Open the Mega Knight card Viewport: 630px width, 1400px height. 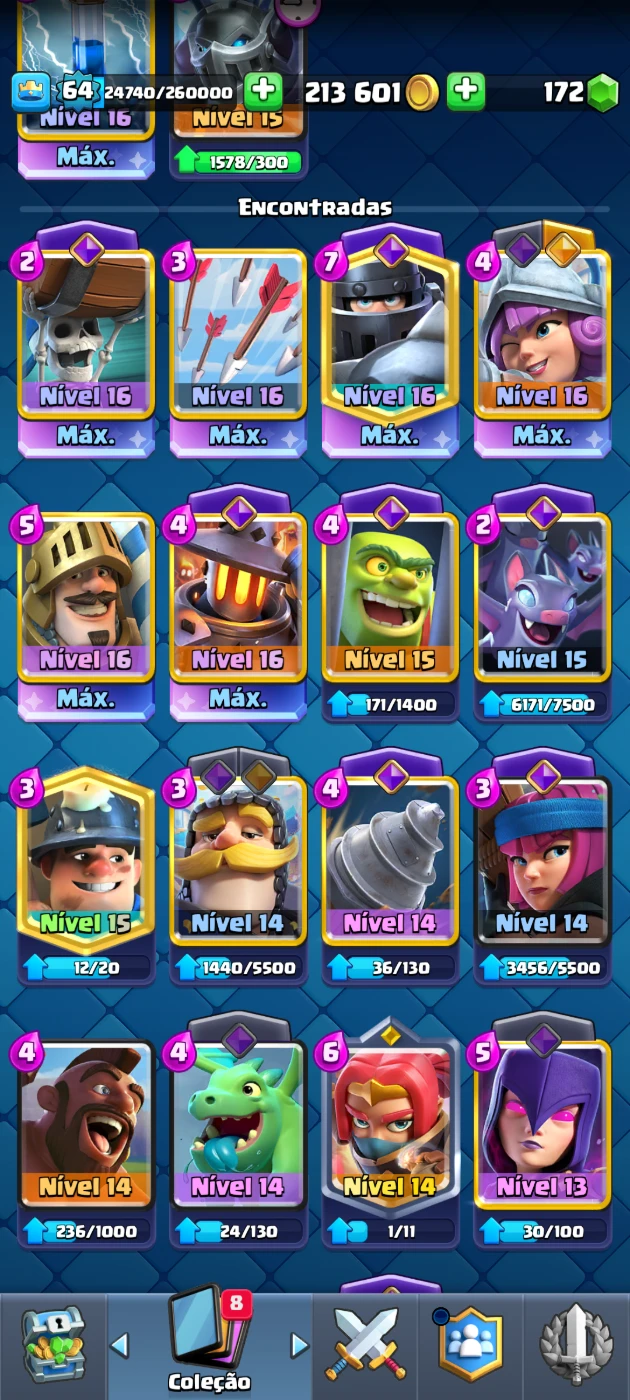click(390, 335)
